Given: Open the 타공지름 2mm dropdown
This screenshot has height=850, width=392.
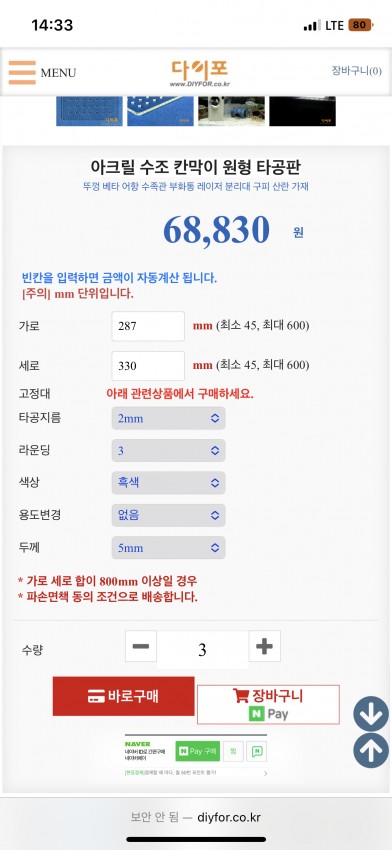Looking at the screenshot, I should [169, 418].
